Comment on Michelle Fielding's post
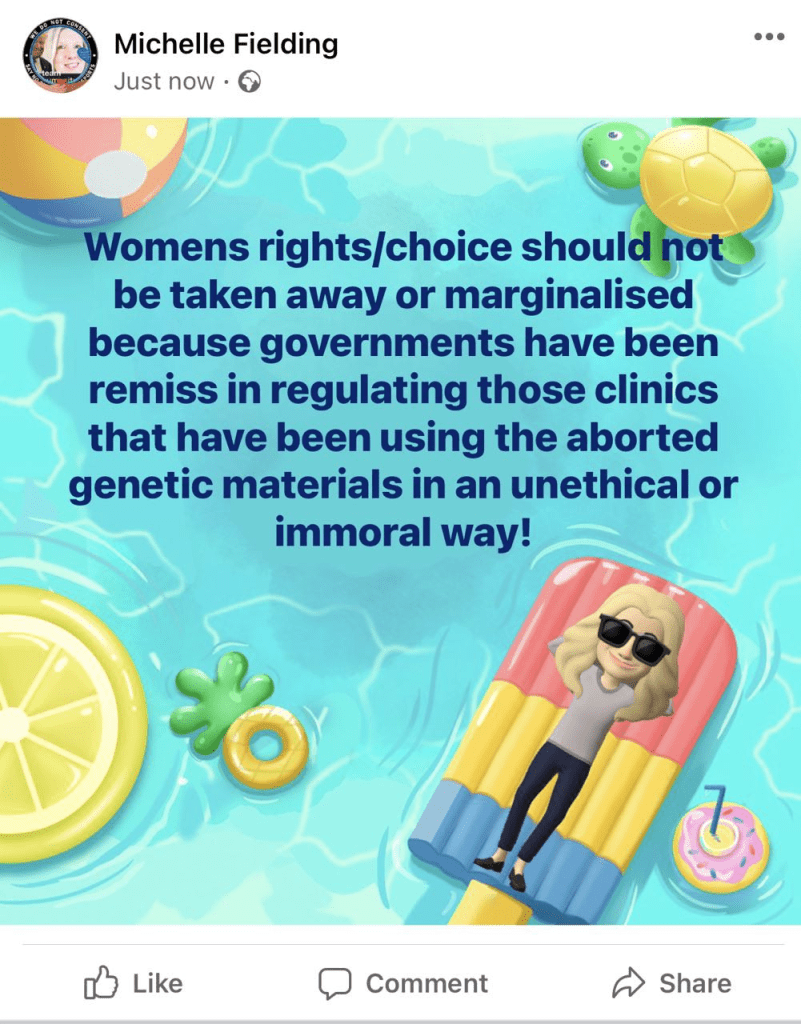 click(403, 984)
